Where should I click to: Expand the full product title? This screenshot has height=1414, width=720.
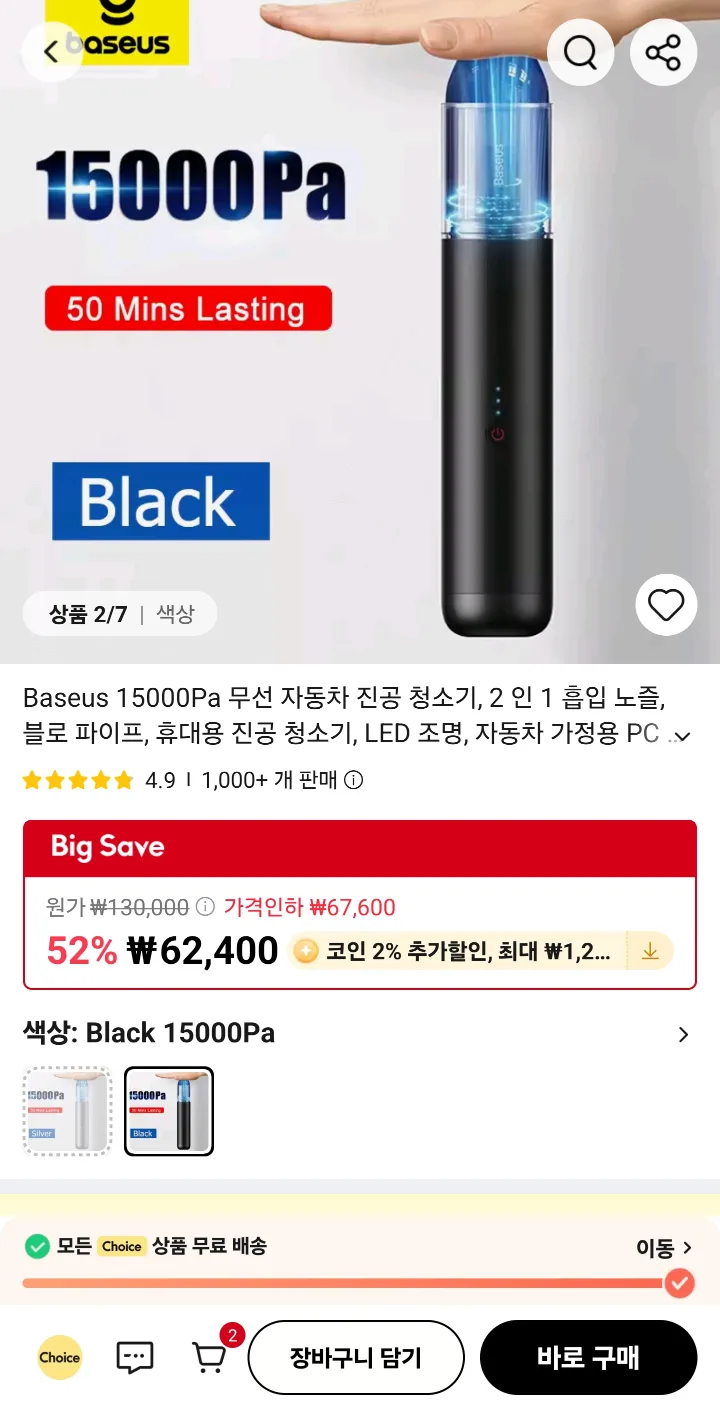(682, 737)
